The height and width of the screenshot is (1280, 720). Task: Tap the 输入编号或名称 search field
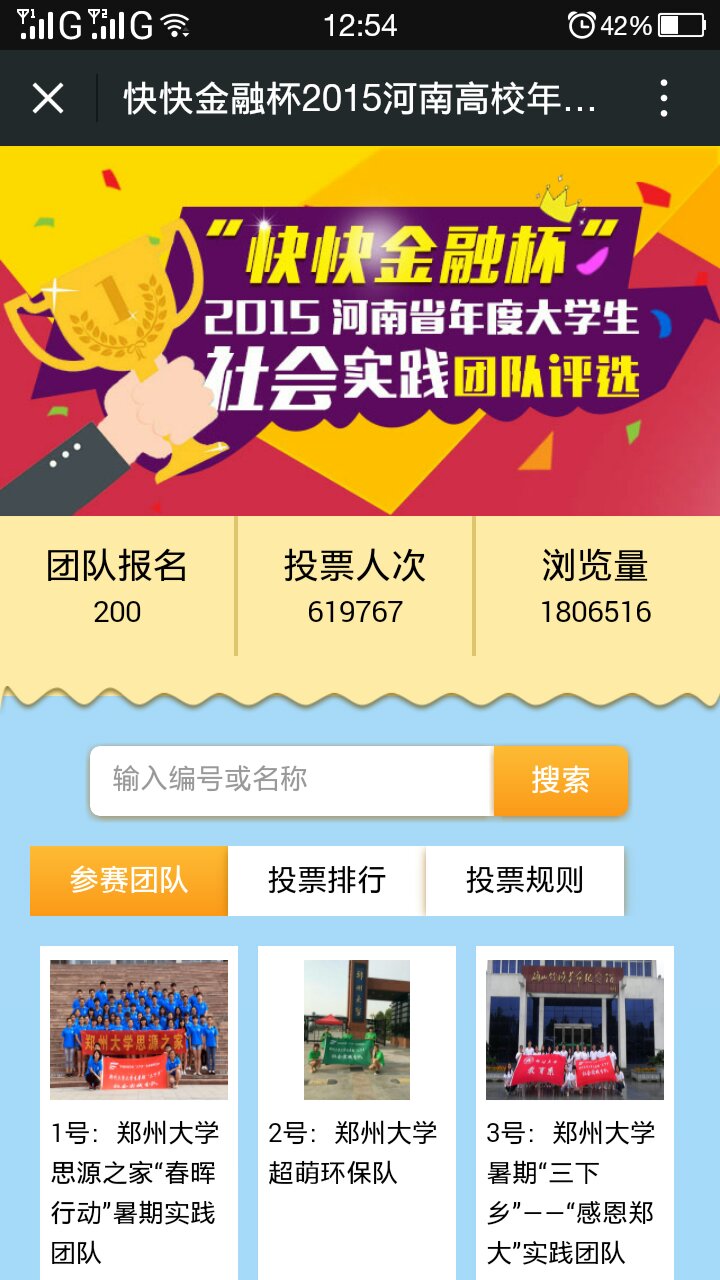[x=291, y=780]
